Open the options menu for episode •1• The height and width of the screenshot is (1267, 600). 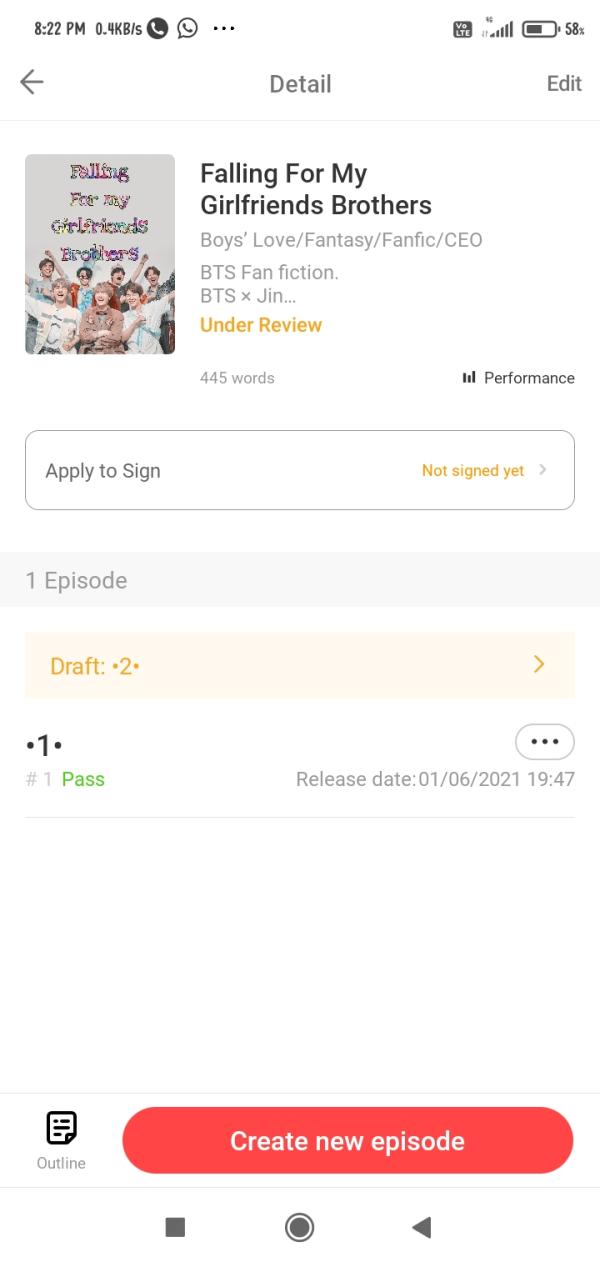click(x=544, y=742)
